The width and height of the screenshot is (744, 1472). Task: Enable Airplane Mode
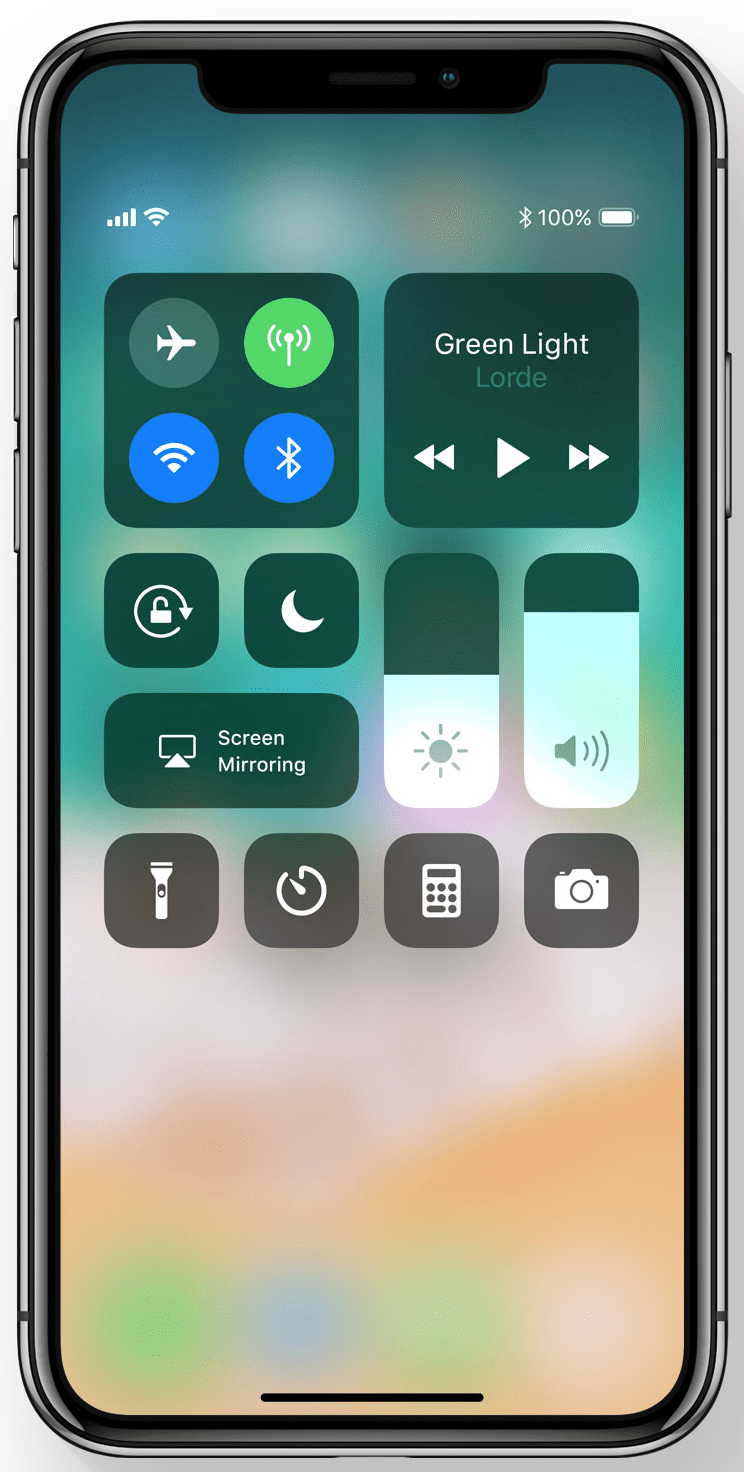[174, 343]
